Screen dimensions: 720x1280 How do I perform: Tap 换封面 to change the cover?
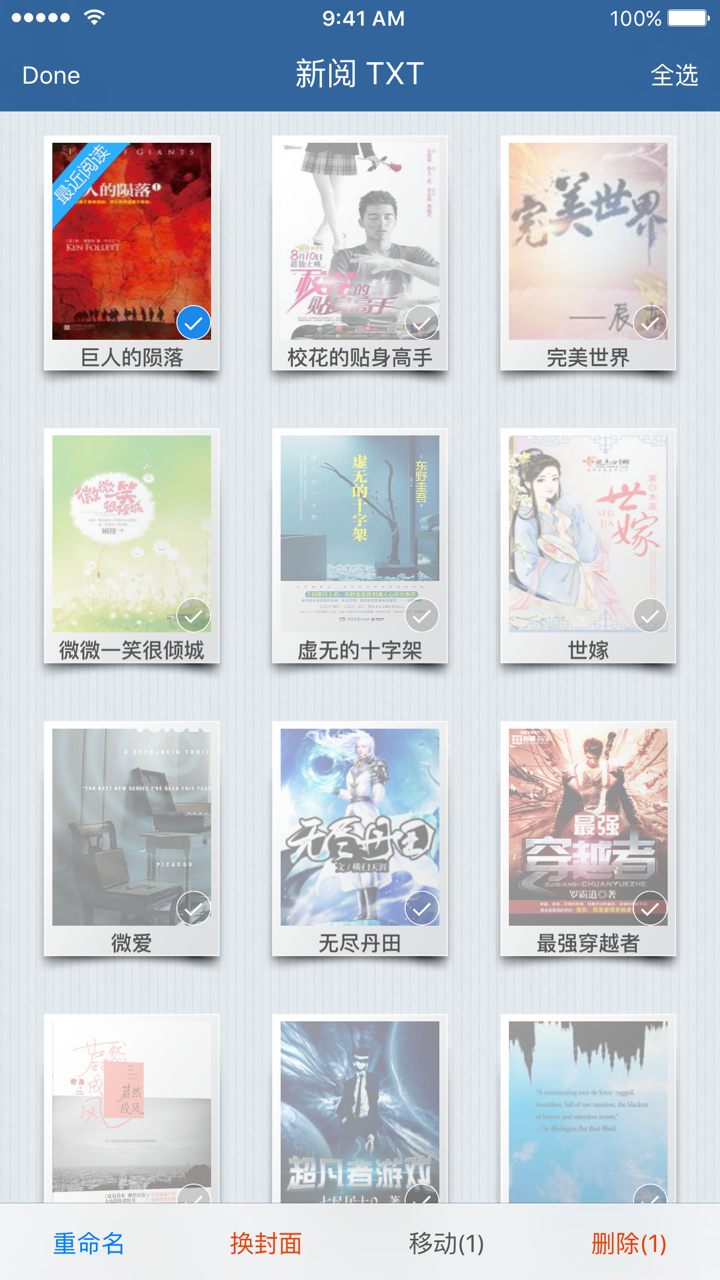pos(264,1243)
